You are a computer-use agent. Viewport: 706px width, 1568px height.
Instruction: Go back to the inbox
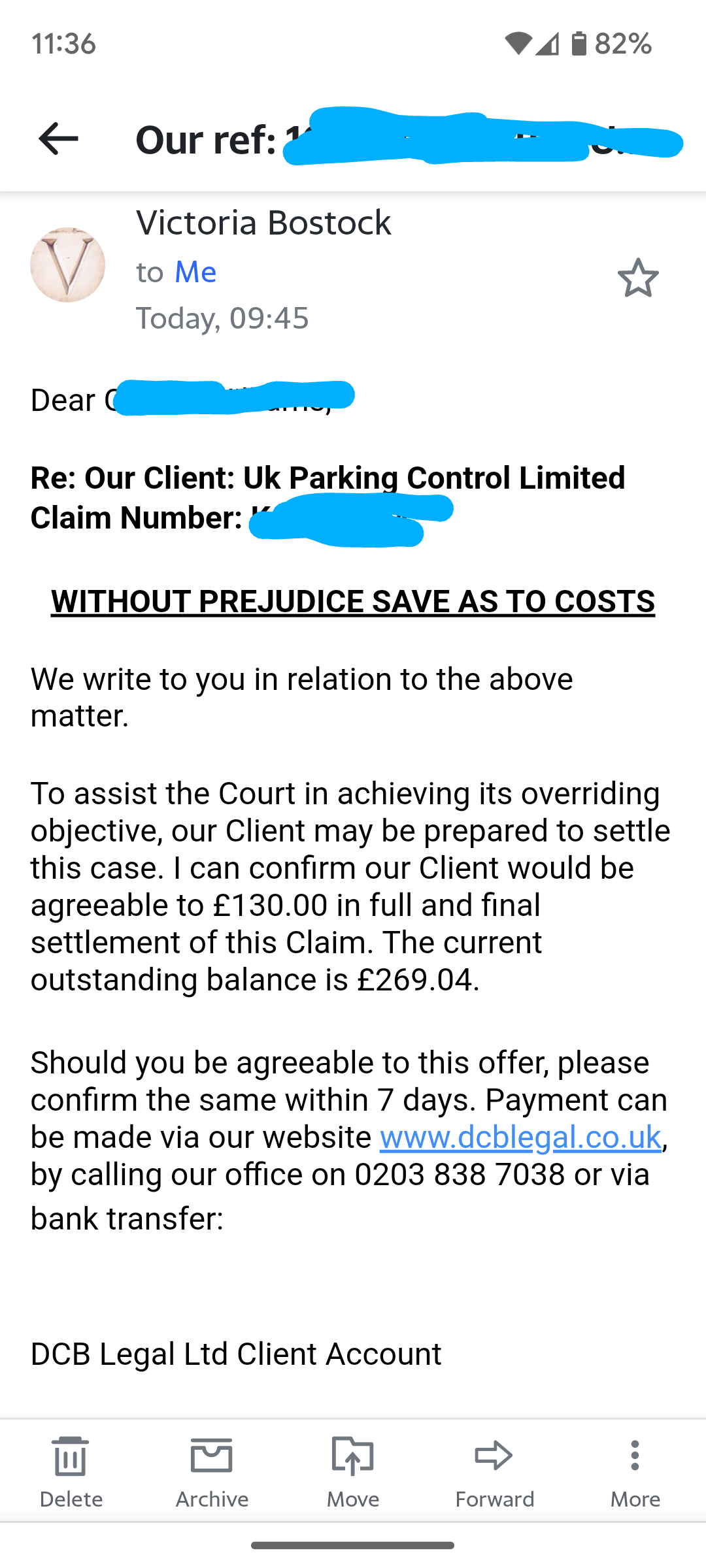[x=58, y=139]
